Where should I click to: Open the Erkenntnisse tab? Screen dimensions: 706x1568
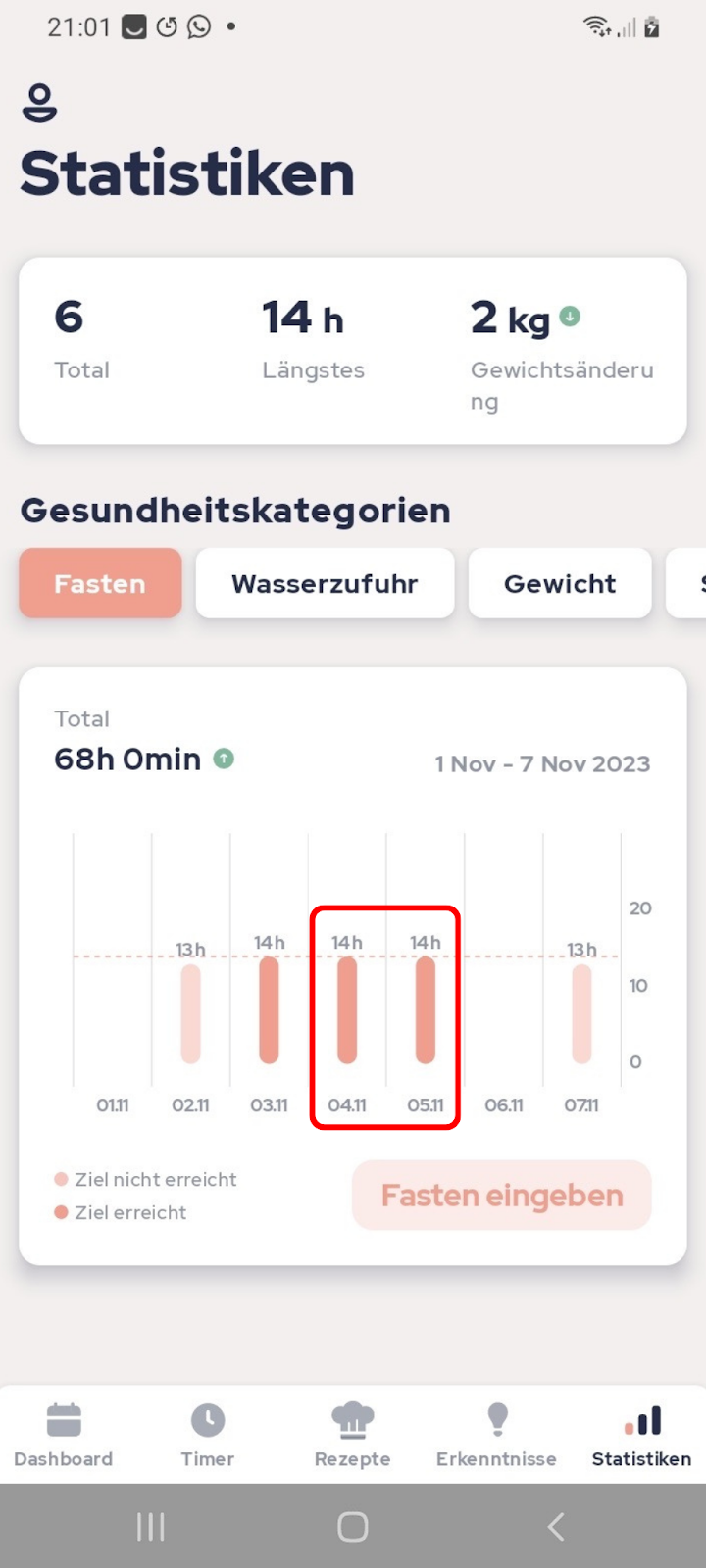(496, 1434)
